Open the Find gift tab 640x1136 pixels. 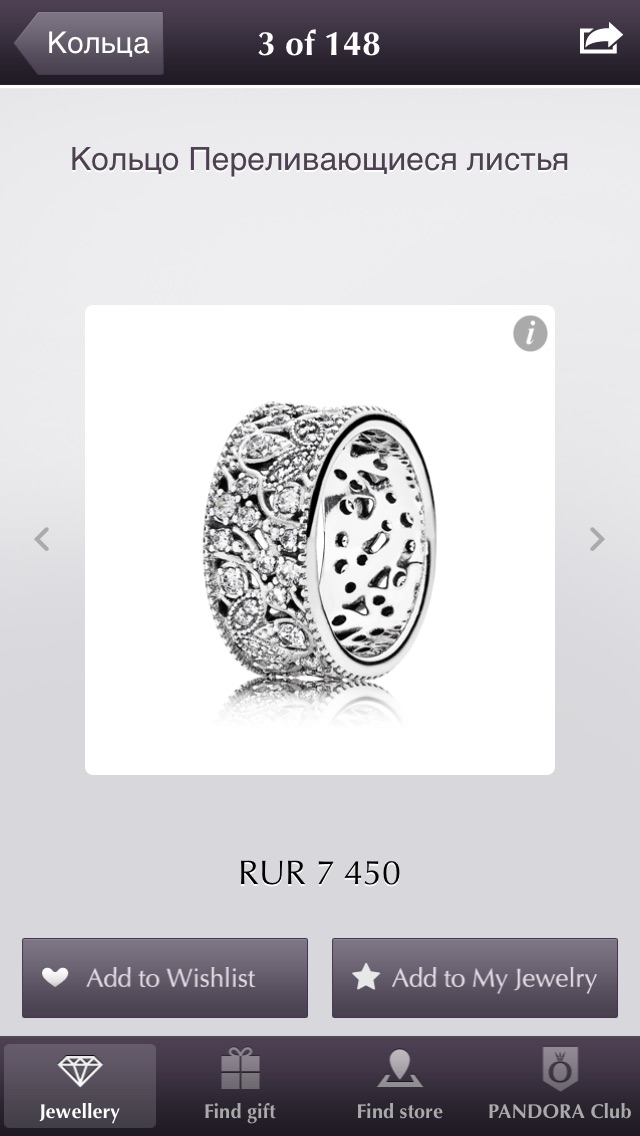click(x=240, y=1085)
